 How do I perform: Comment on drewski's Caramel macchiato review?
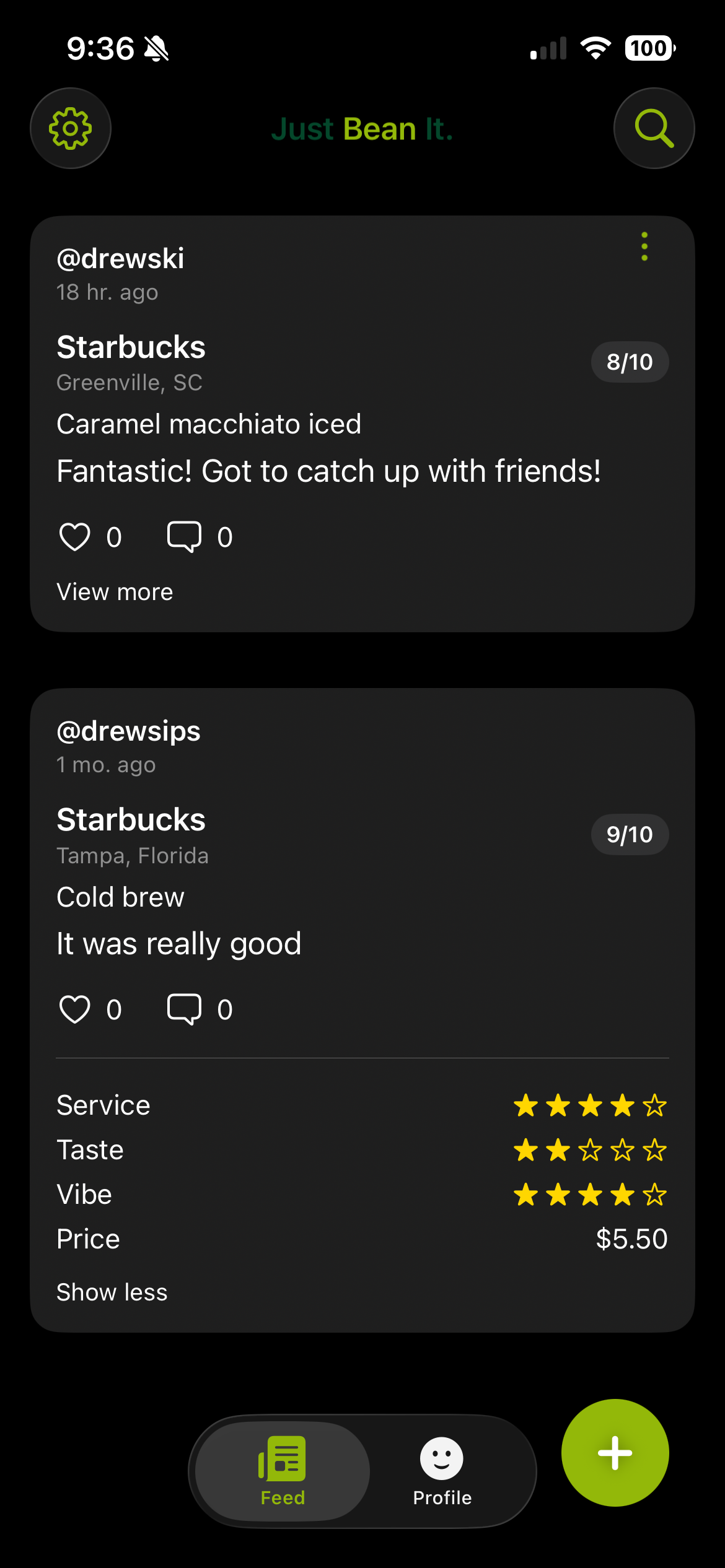tap(184, 536)
